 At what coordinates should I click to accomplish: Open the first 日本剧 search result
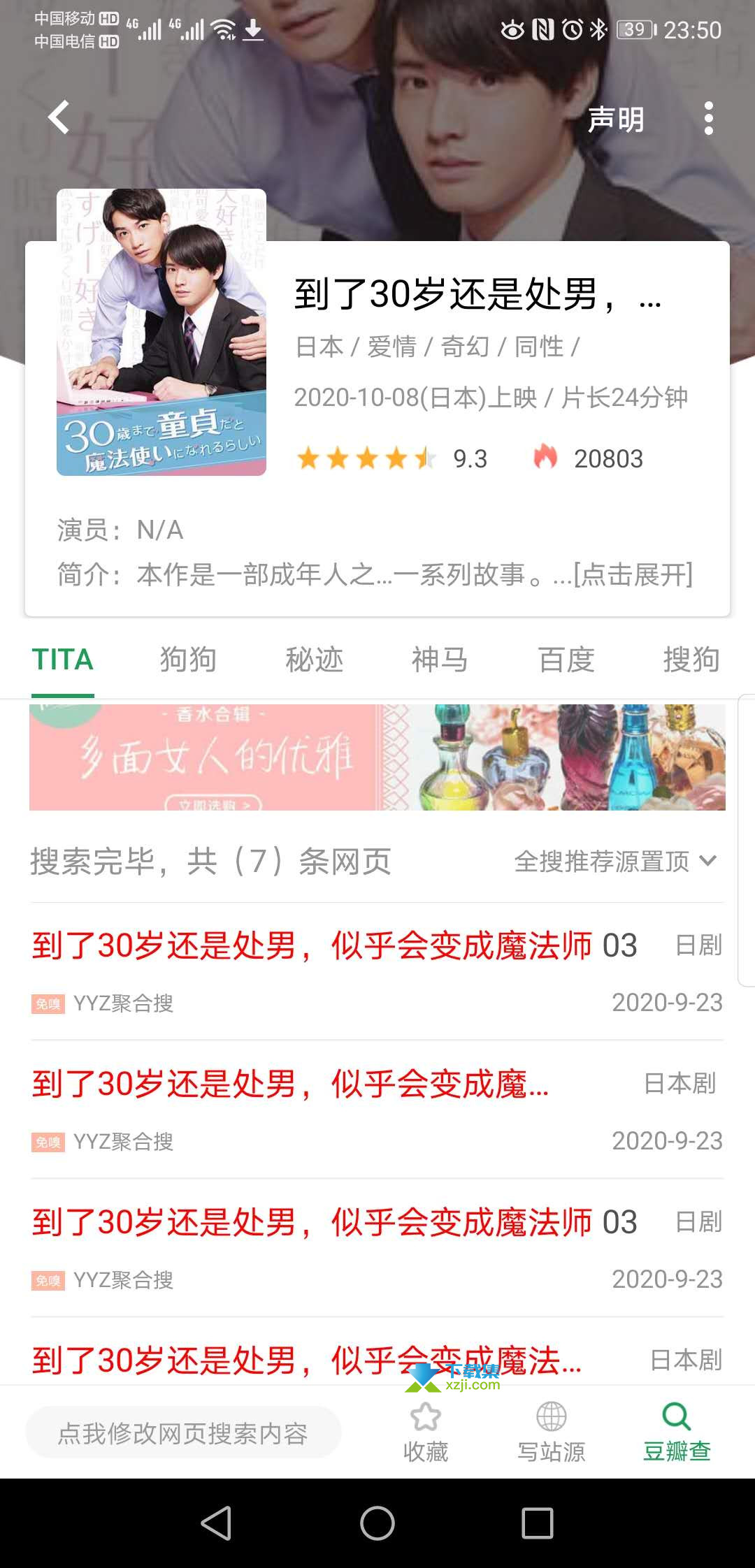(x=377, y=1110)
